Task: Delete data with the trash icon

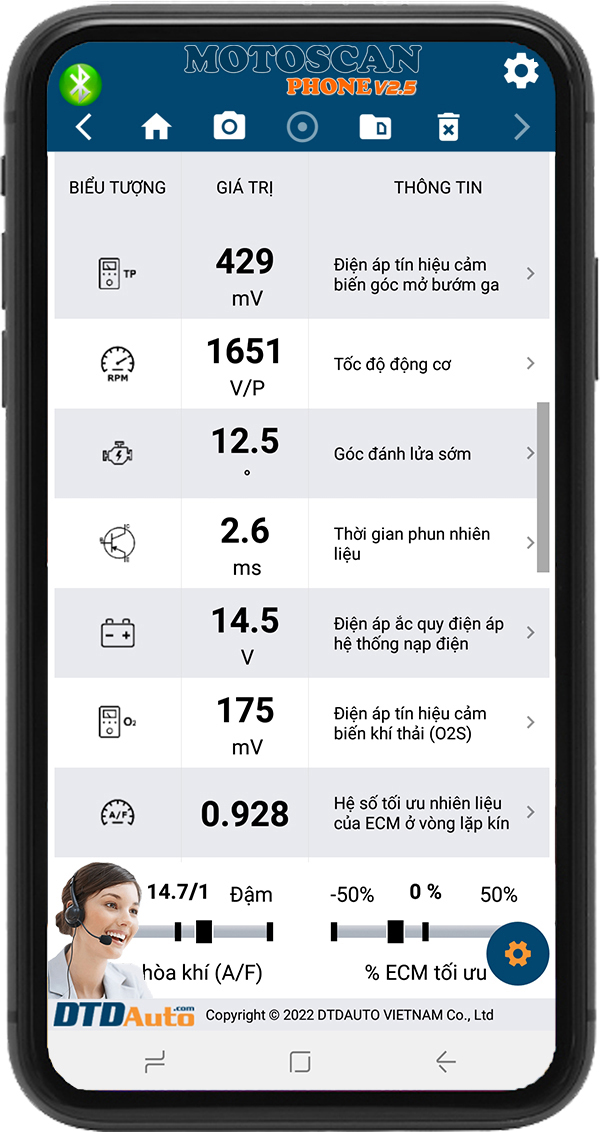Action: (448, 127)
